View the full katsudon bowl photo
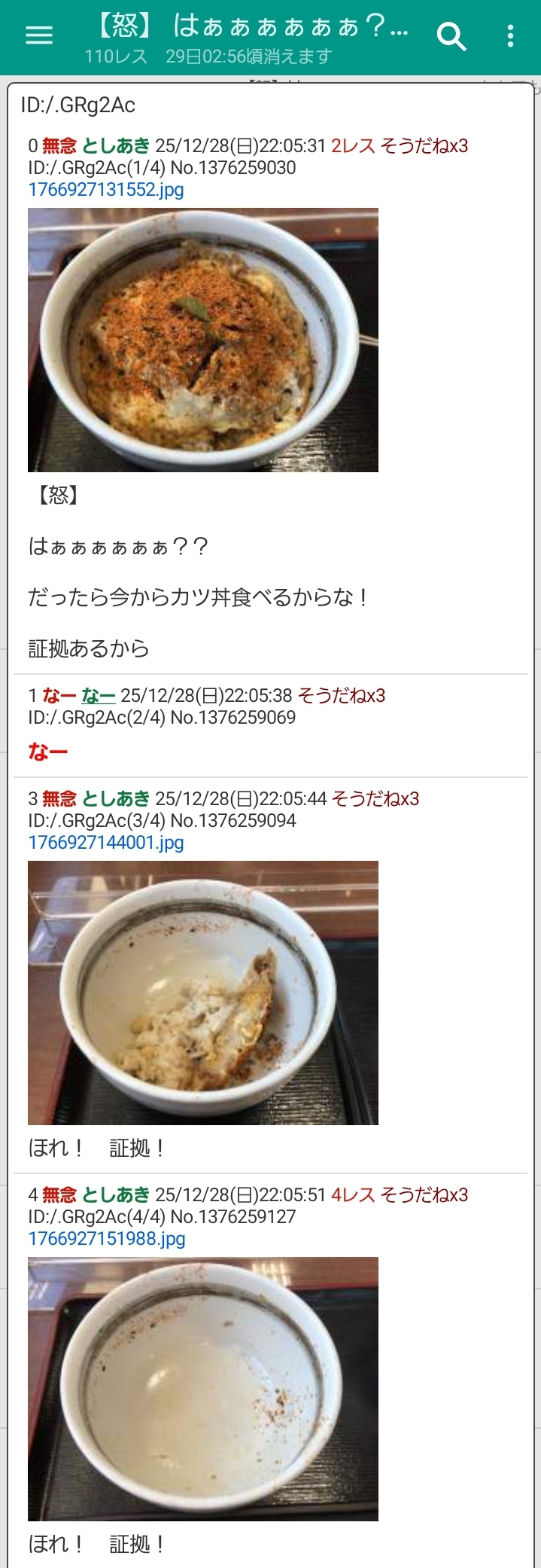 [x=203, y=340]
